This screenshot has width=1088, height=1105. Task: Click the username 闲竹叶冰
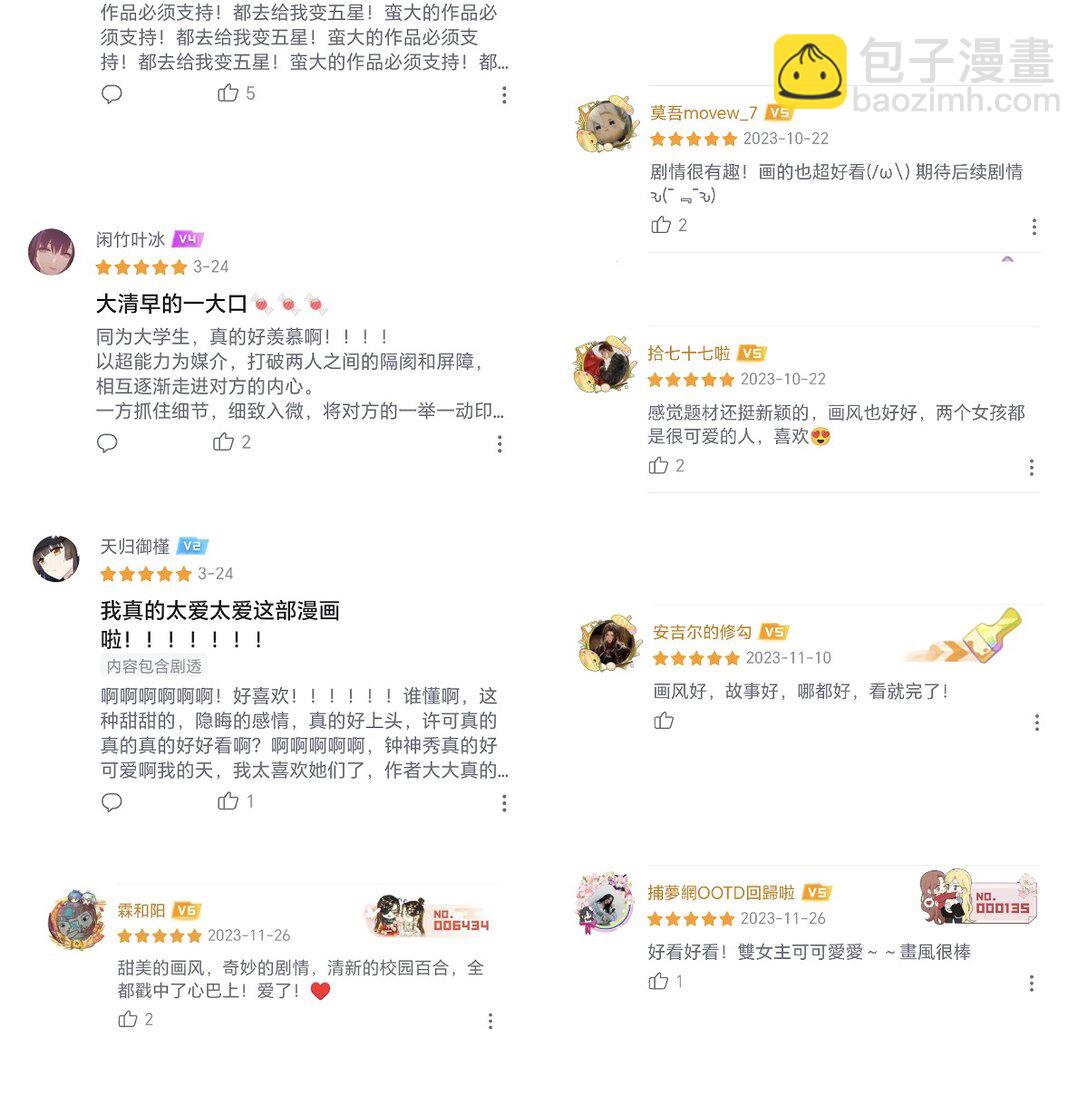[128, 239]
